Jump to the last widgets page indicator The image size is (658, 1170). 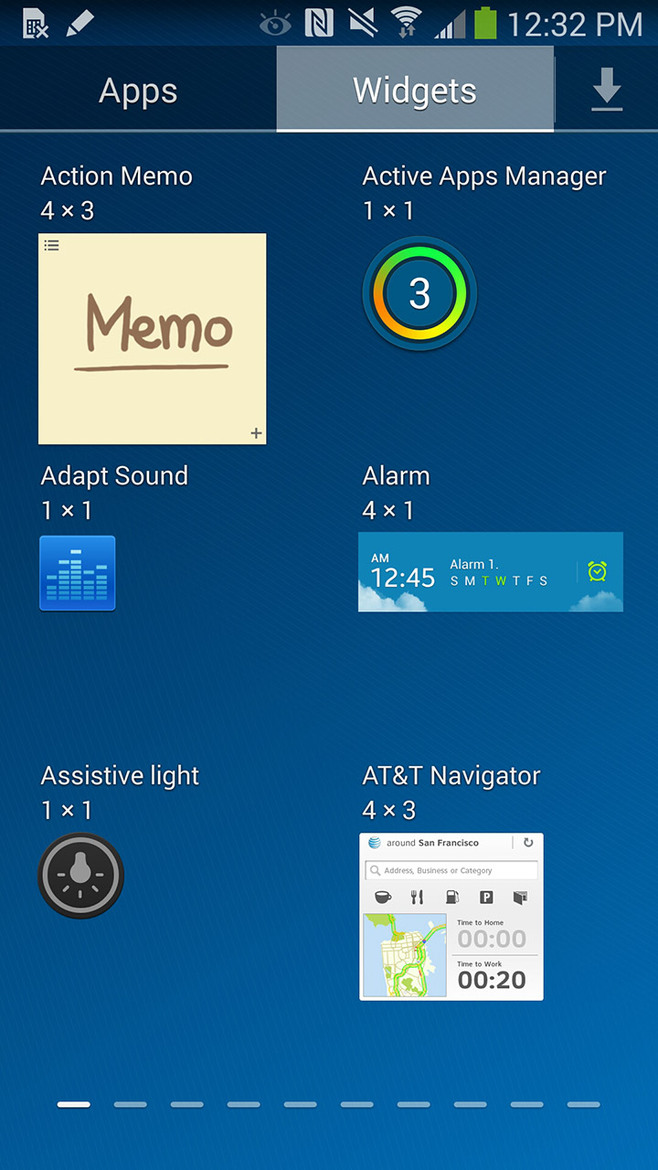coord(583,1105)
